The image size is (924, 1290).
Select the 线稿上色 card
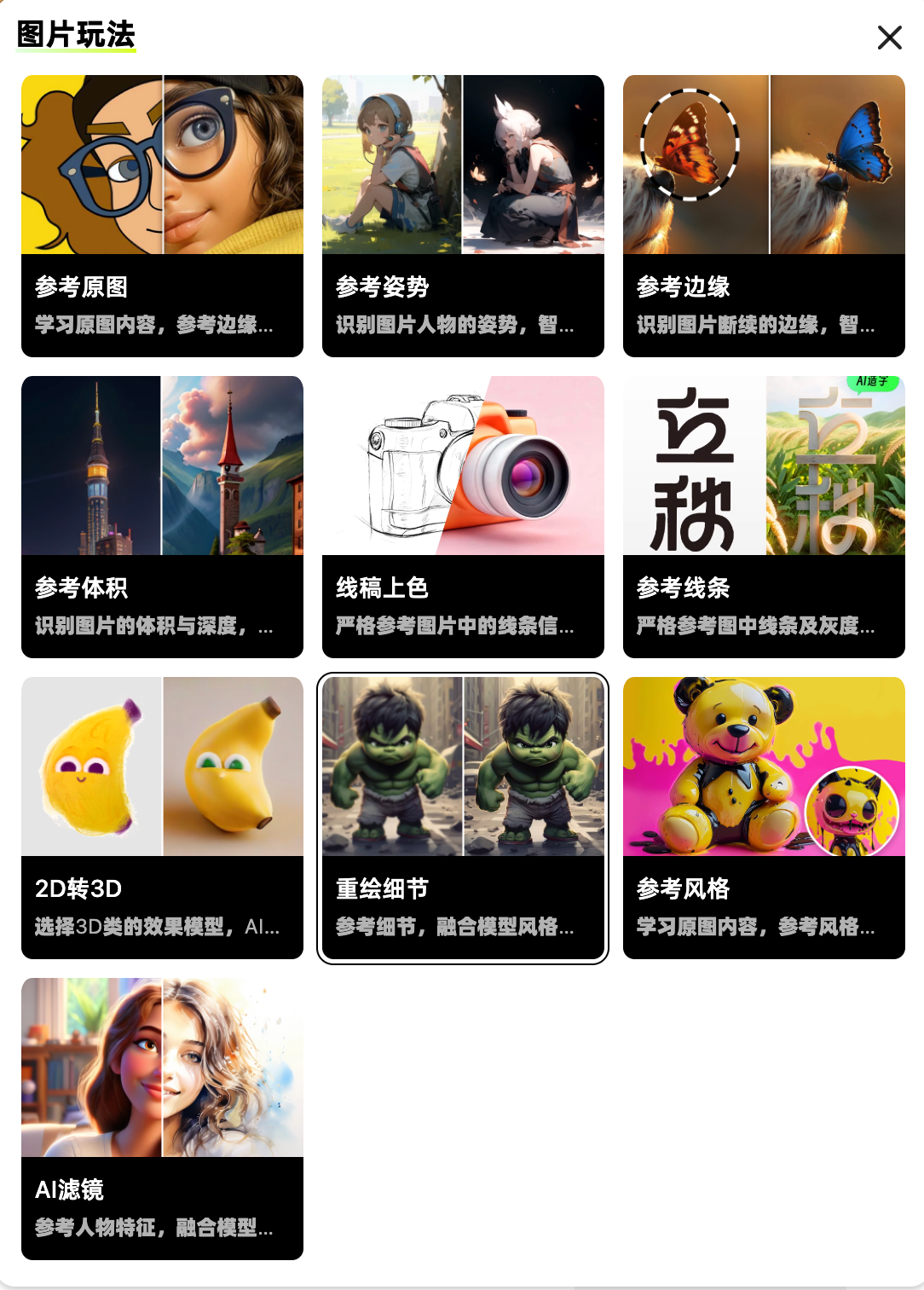pyautogui.click(x=463, y=517)
